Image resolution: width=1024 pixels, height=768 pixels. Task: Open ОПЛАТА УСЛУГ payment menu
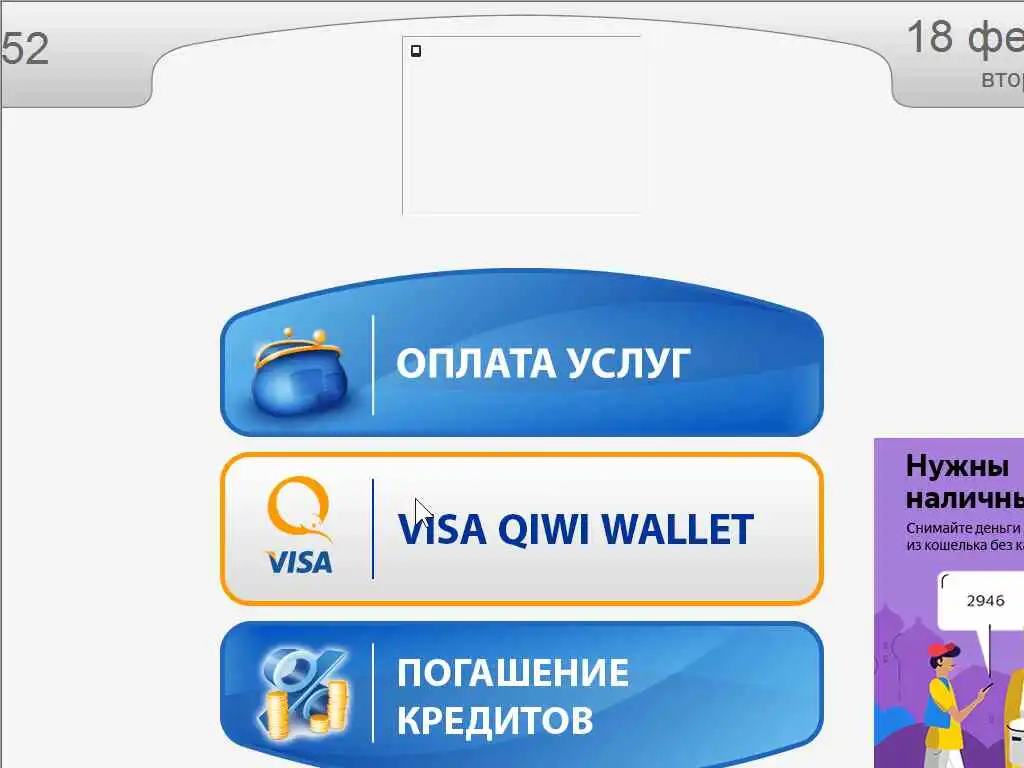point(521,365)
